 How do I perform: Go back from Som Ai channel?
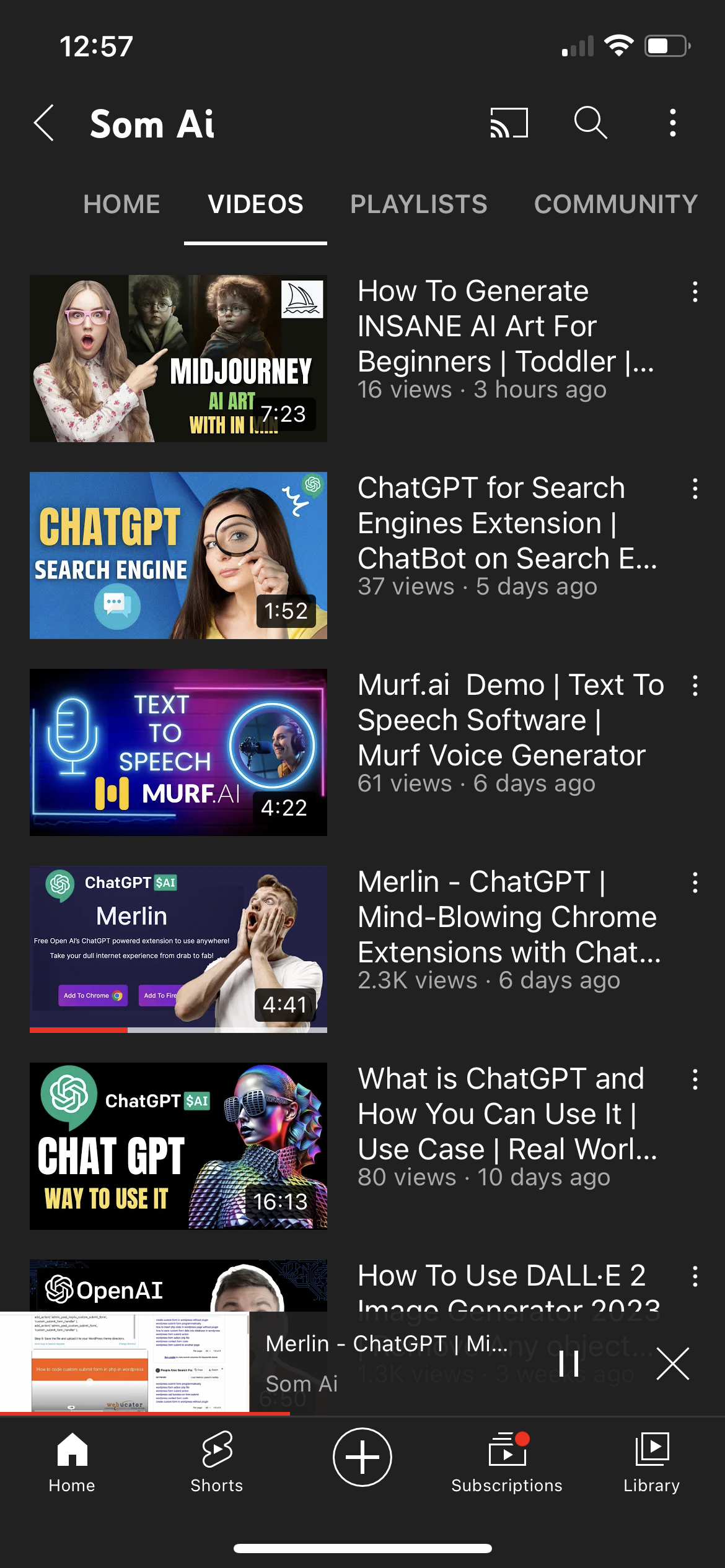(45, 123)
